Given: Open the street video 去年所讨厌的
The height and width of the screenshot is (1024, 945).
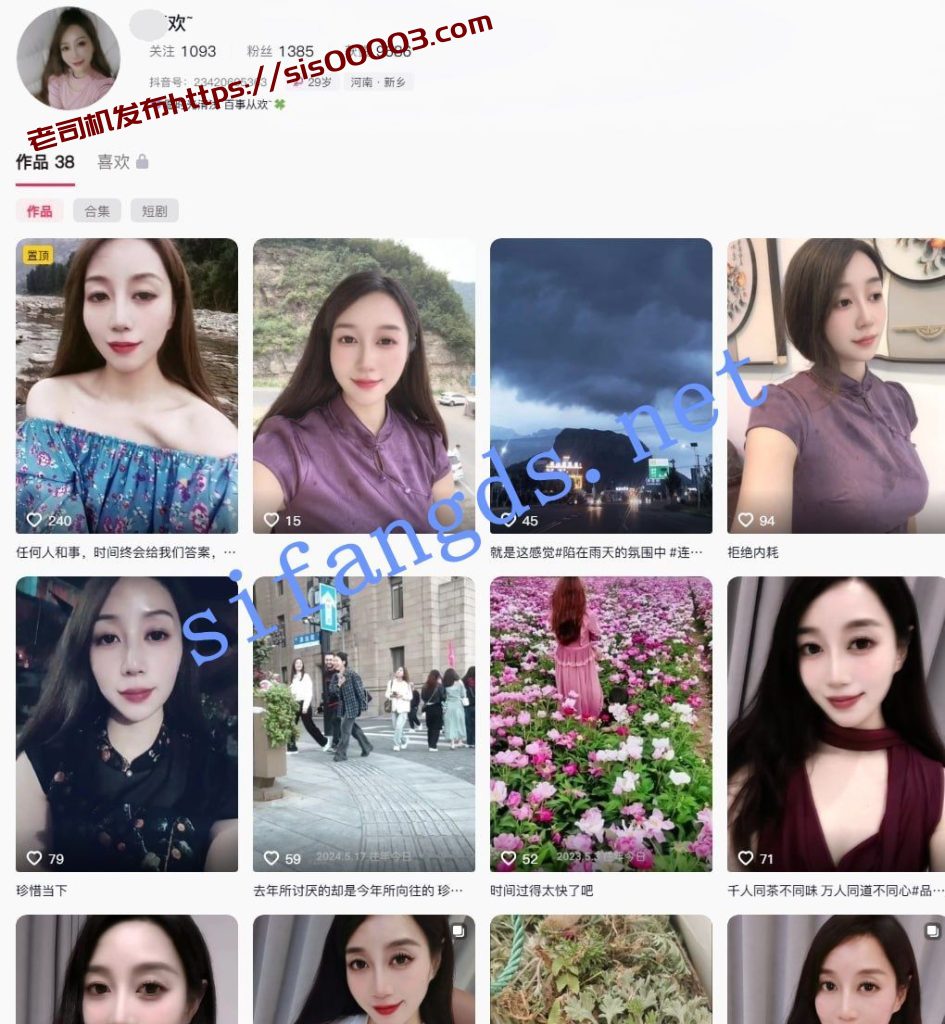Looking at the screenshot, I should [x=364, y=723].
